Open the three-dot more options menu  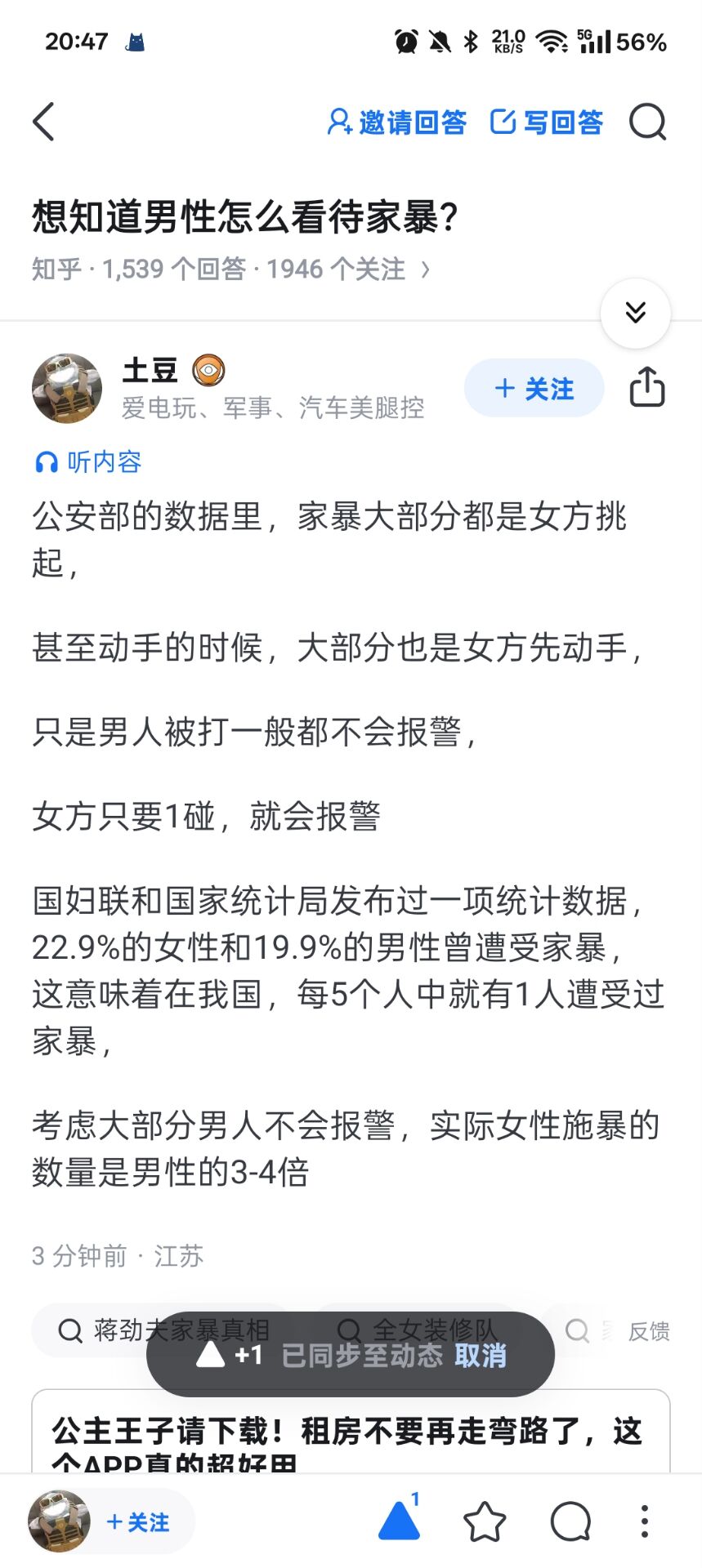(645, 1521)
